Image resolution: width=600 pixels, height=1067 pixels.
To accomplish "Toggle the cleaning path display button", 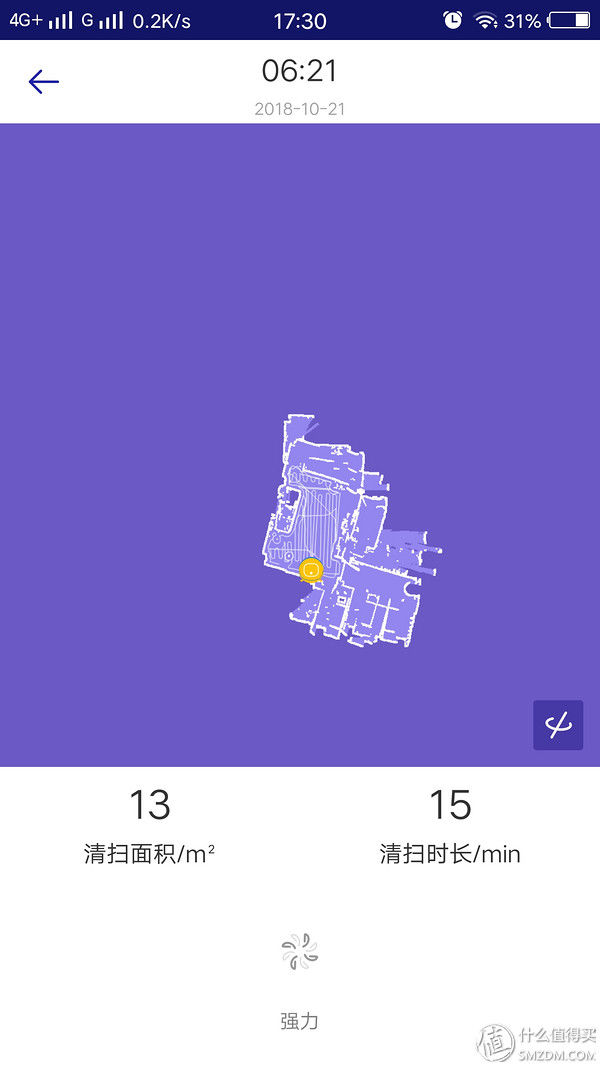I will click(558, 725).
